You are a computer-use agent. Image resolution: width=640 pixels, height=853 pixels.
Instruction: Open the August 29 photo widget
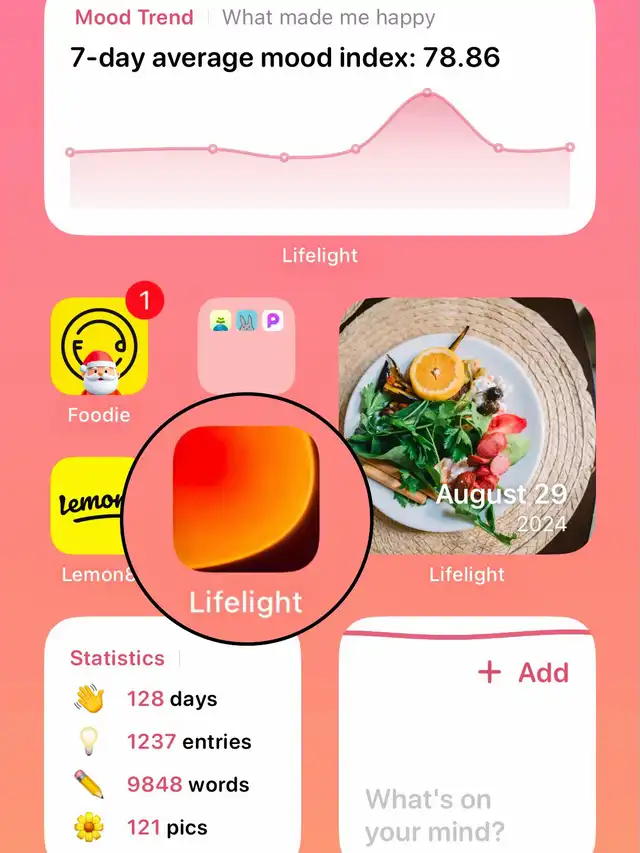[x=467, y=426]
